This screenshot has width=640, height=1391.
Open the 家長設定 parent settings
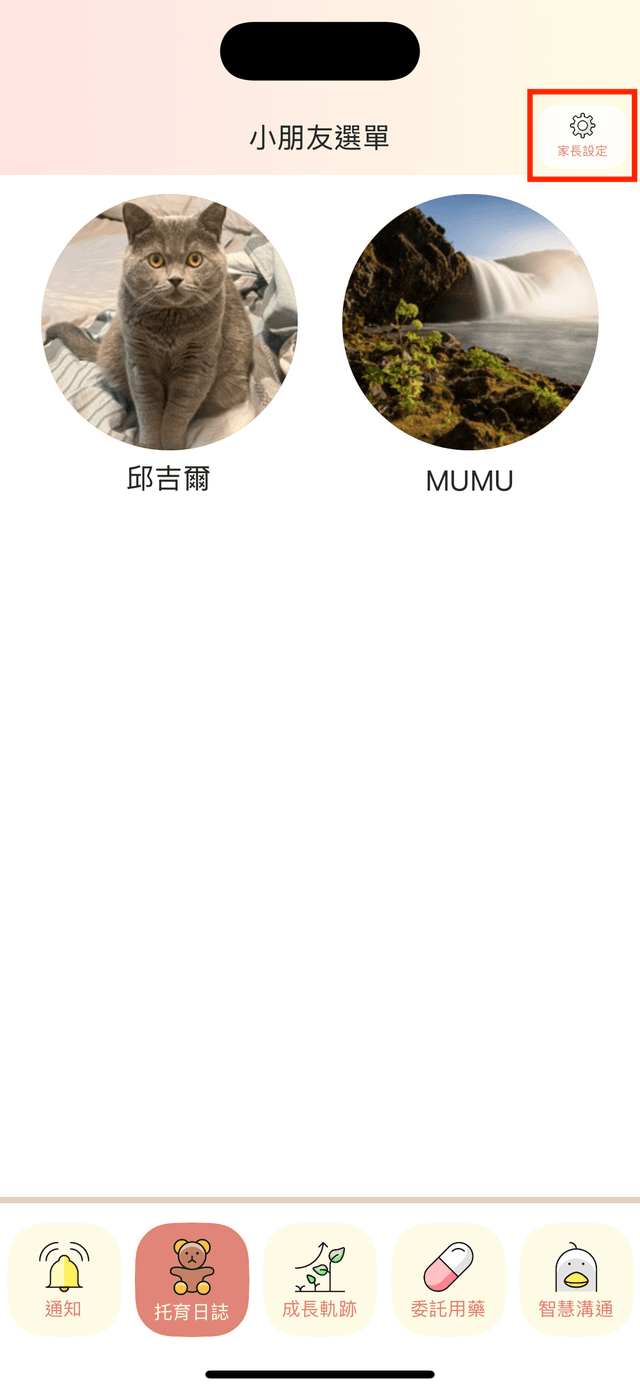tap(582, 136)
